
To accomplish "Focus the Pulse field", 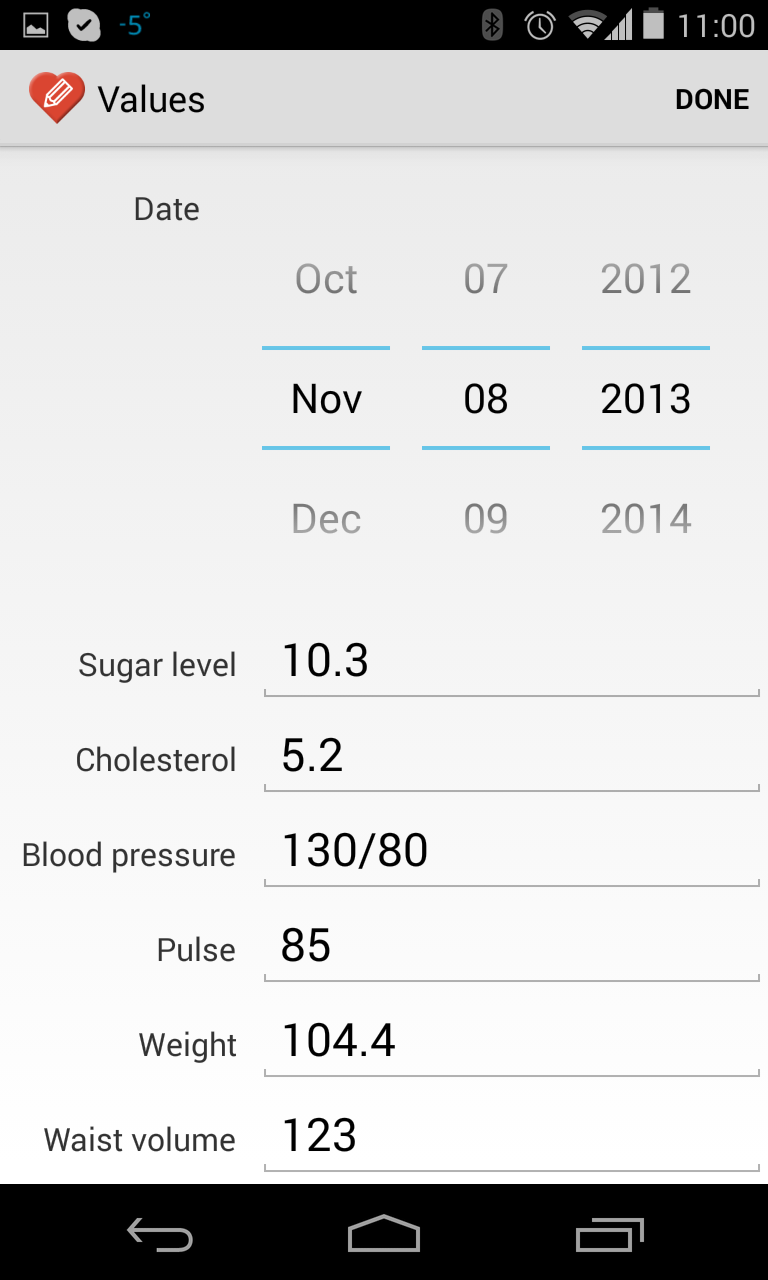I will point(512,948).
